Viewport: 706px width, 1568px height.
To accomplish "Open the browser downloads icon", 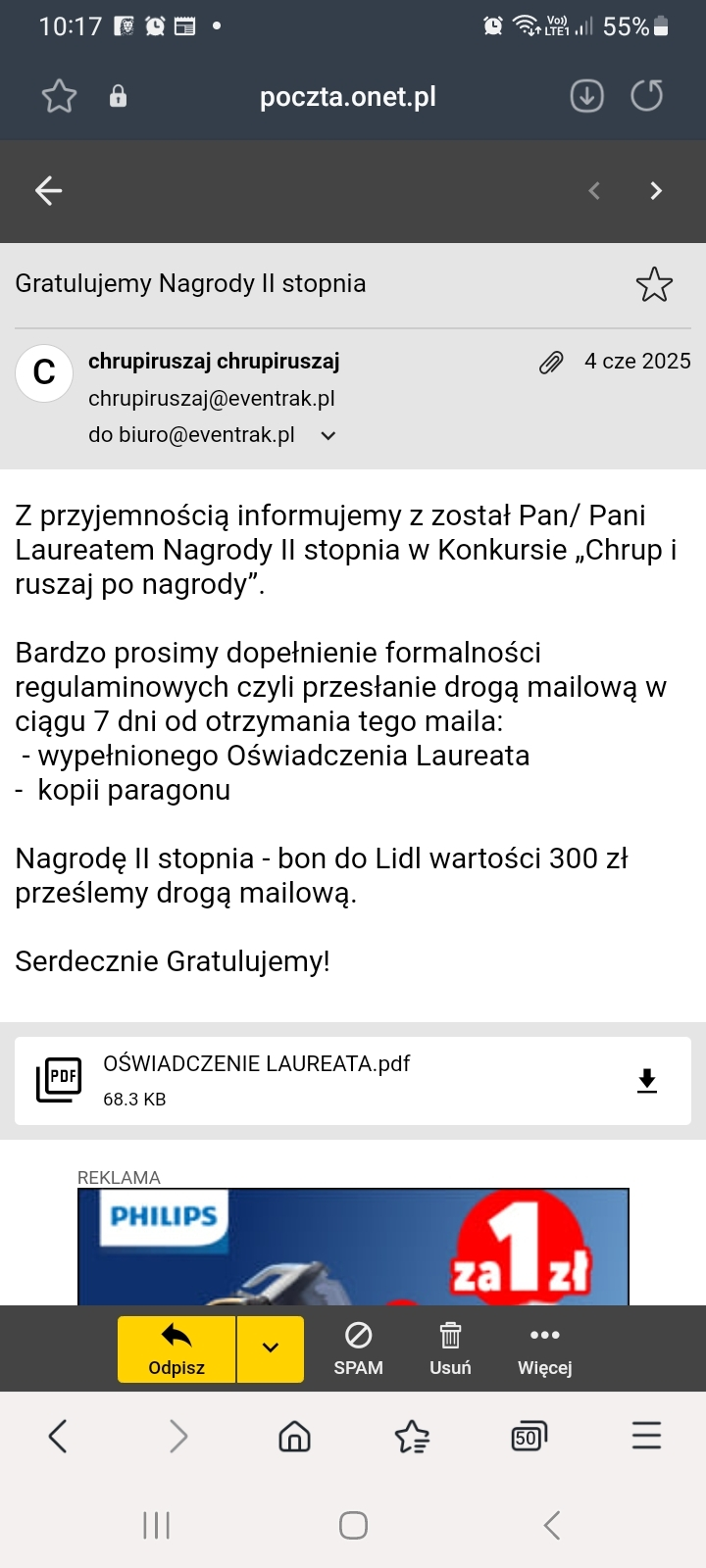I will pos(586,96).
